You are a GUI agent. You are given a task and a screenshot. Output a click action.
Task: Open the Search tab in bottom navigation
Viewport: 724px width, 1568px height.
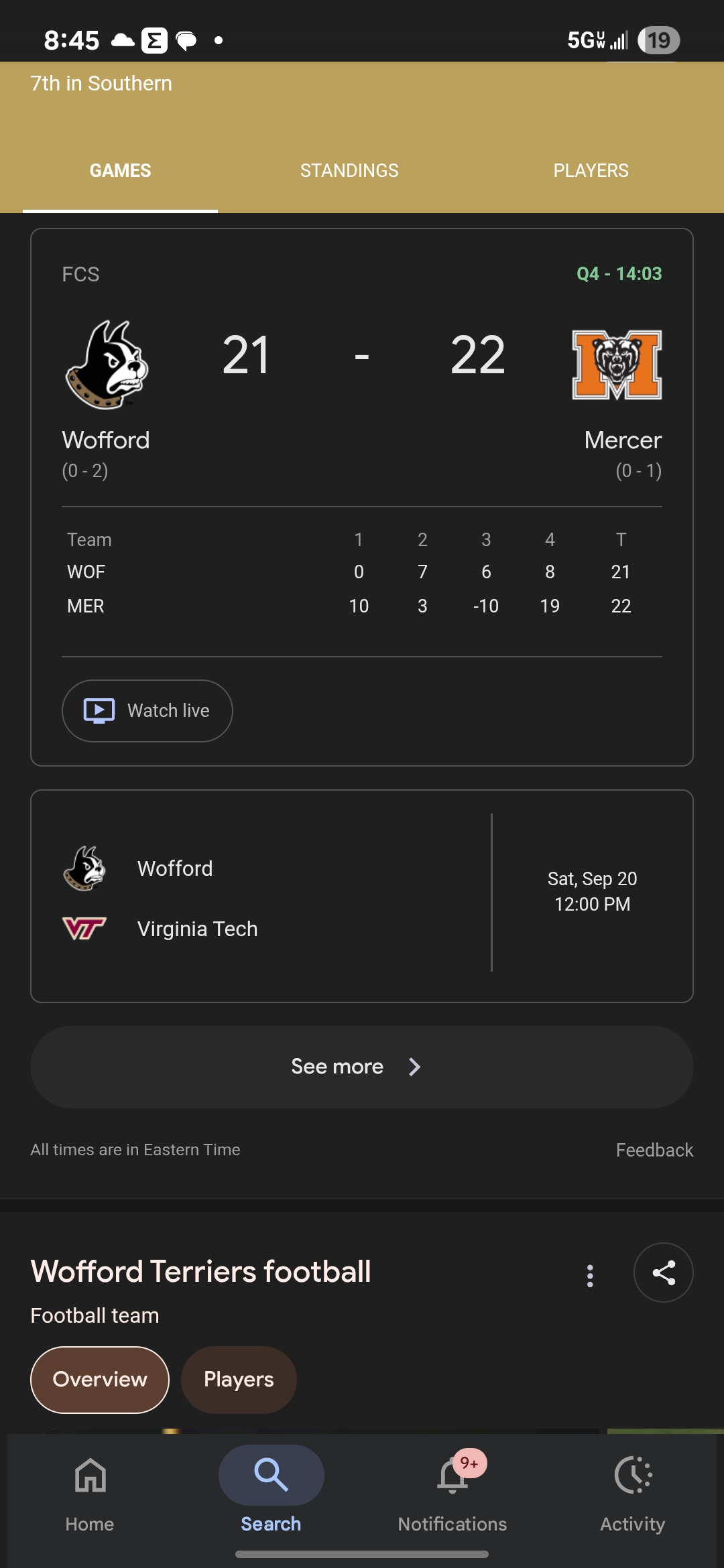pos(271,1494)
